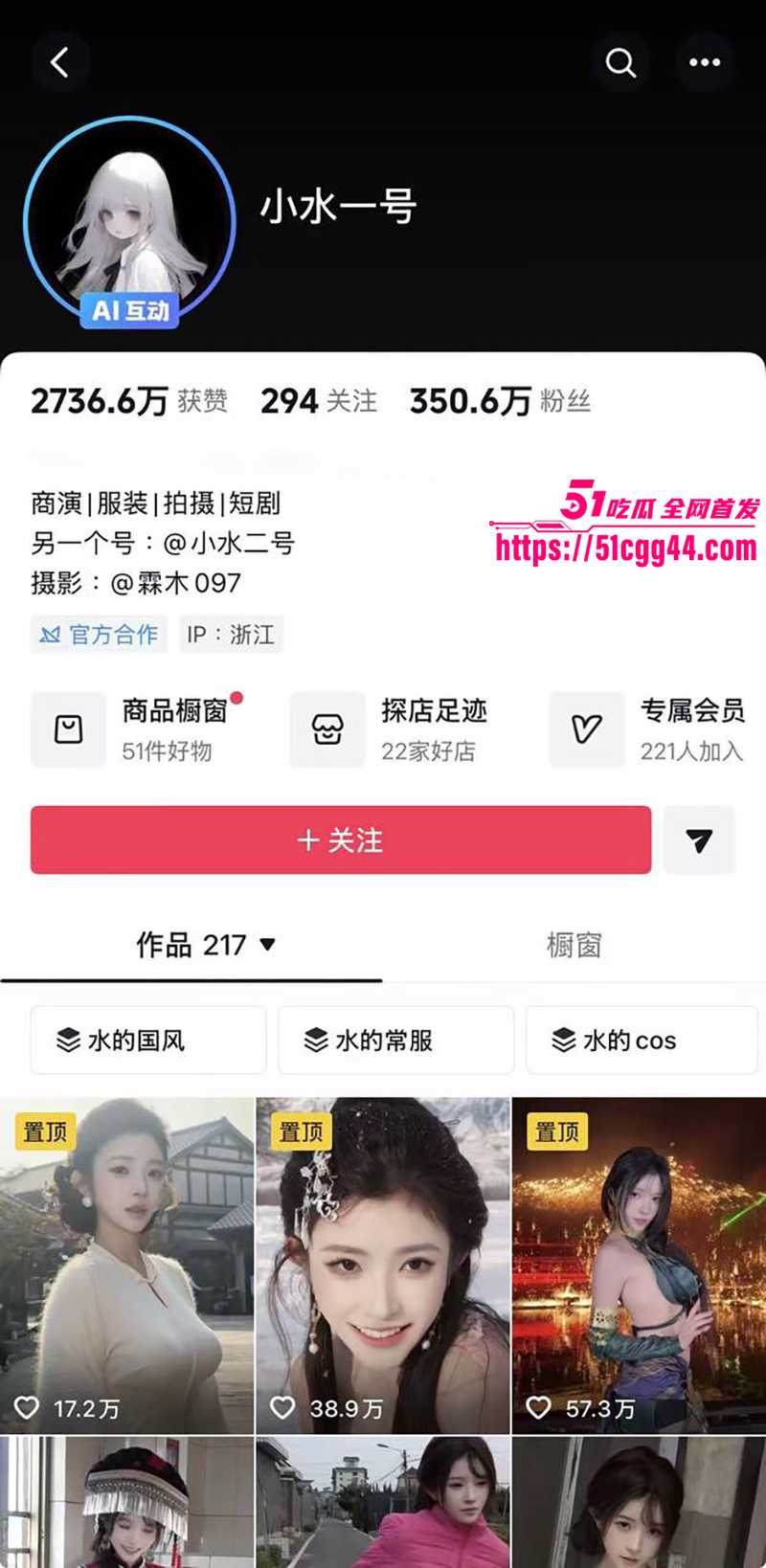Follow this account with the red 关注 button
Viewport: 766px width, 1568px height.
click(341, 840)
